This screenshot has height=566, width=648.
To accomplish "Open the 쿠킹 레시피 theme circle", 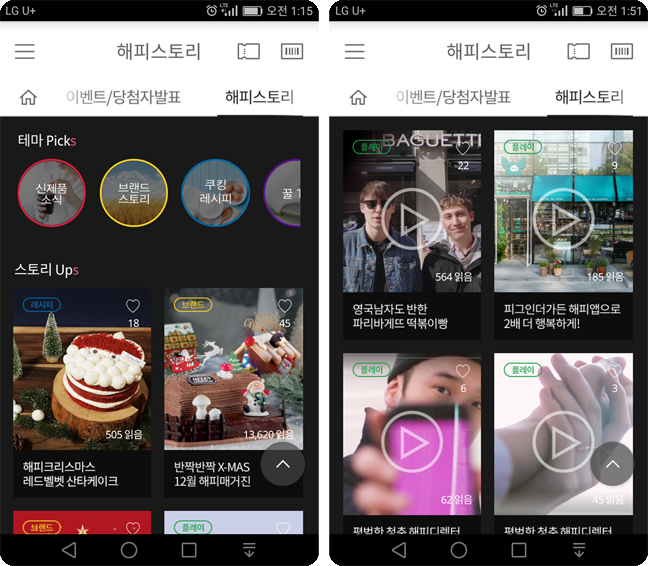I will point(215,193).
